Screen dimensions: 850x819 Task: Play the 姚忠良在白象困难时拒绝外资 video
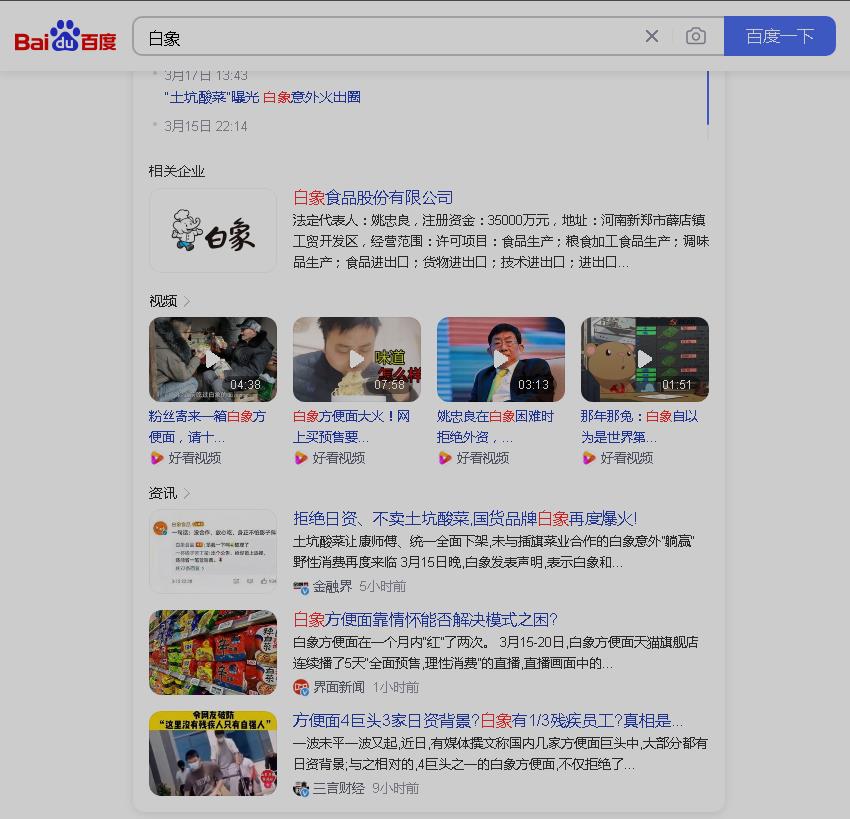[x=501, y=359]
